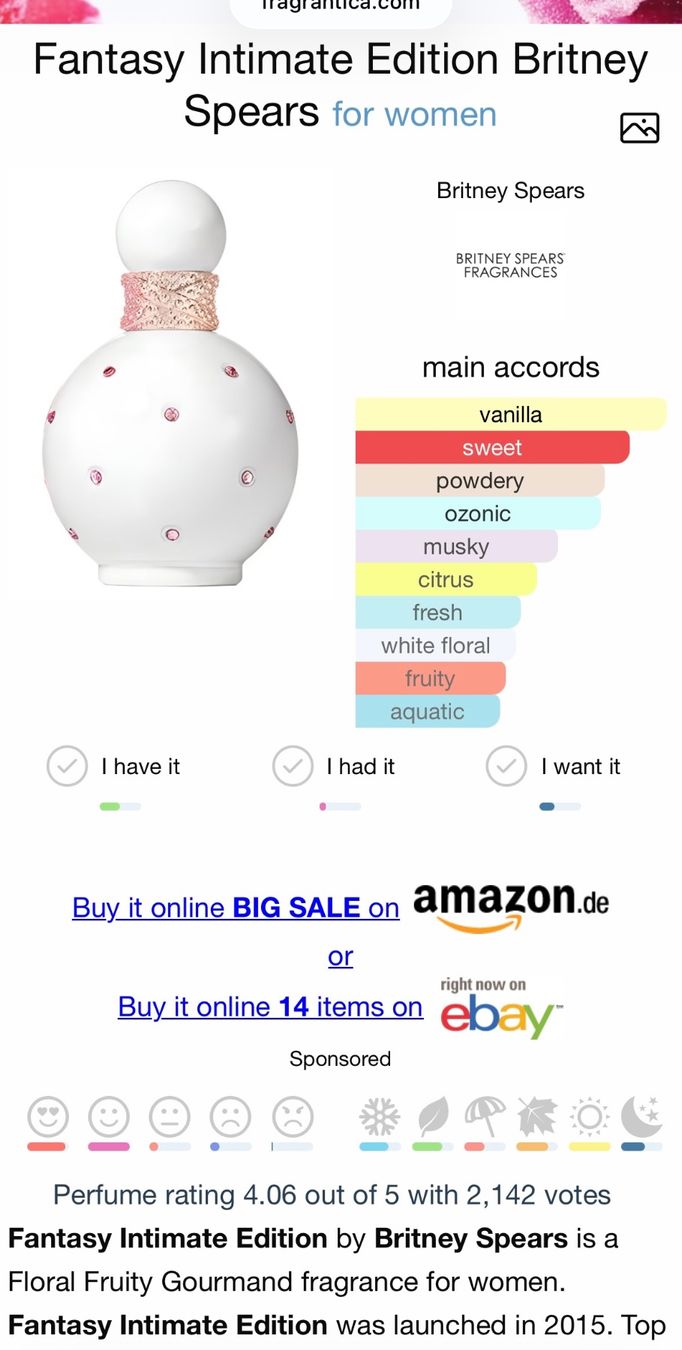Screen dimensions: 682x1350
Task: Vote for the spring leaf season
Action: click(433, 1116)
